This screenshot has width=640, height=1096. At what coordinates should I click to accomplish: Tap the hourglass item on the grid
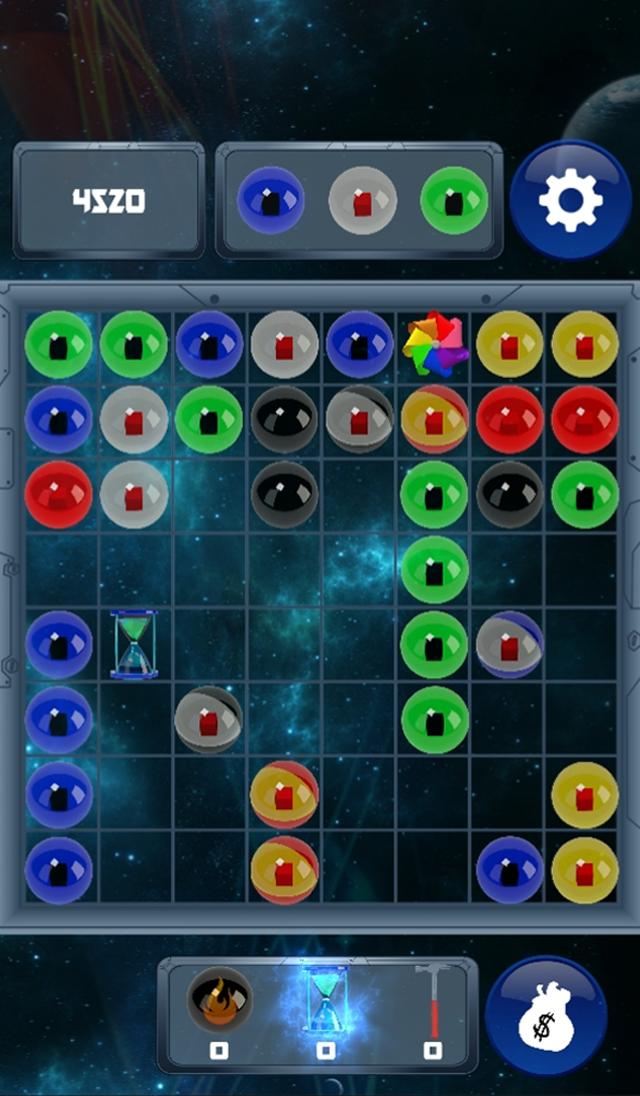click(x=134, y=645)
